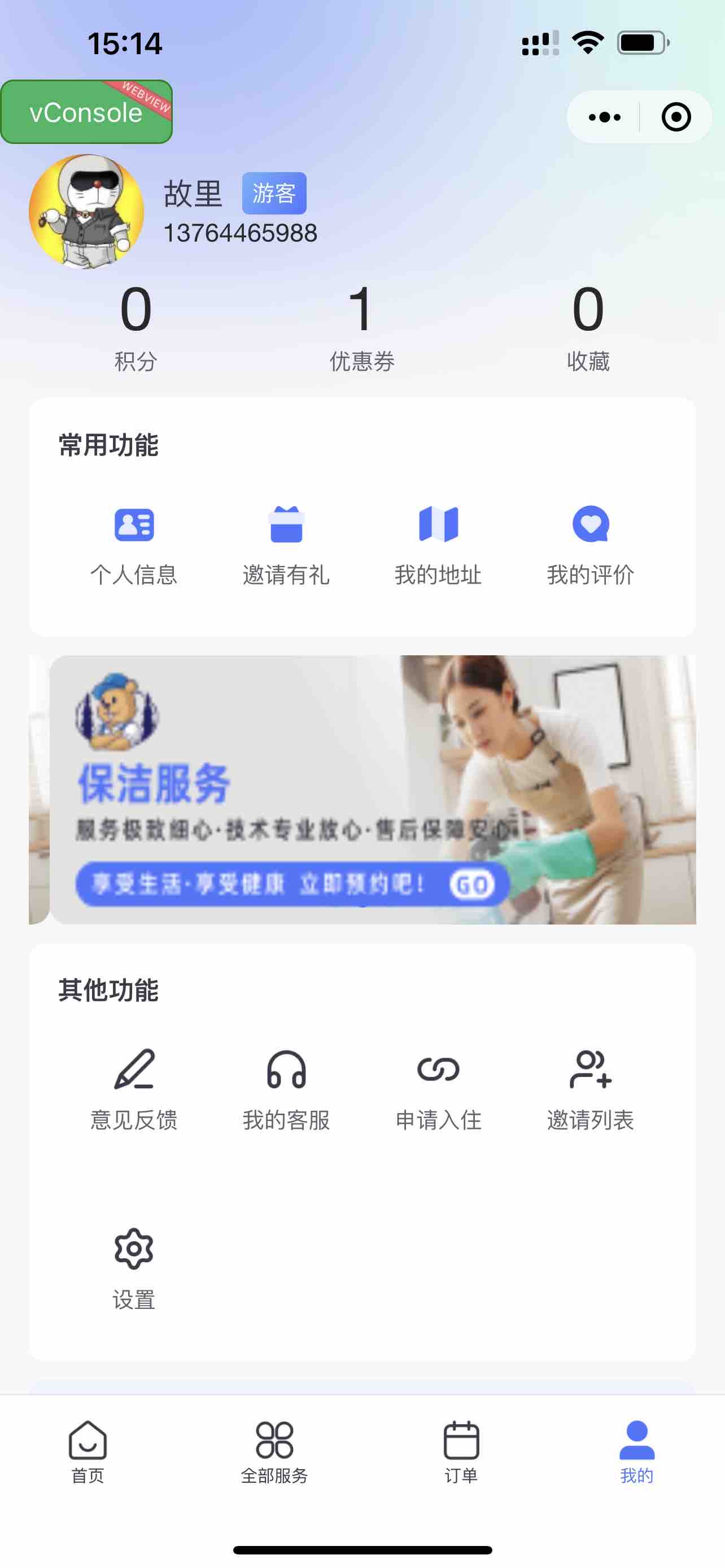Open 我的地址 address list
725x1568 pixels.
(438, 543)
